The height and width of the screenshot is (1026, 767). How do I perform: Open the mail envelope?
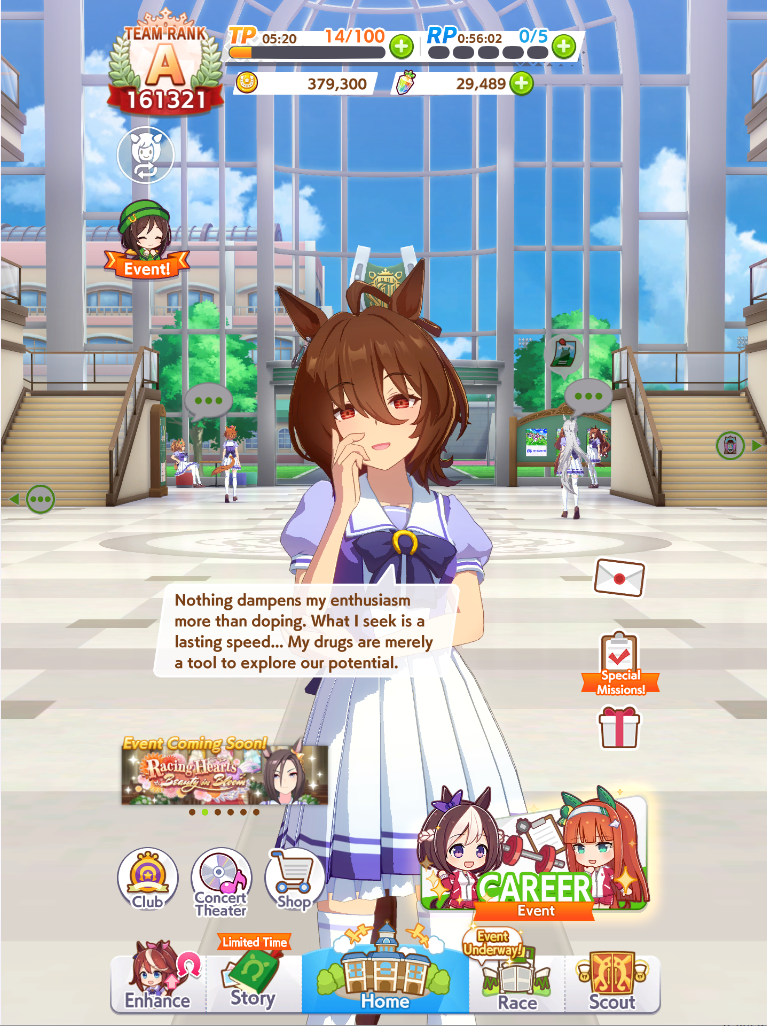pos(619,577)
